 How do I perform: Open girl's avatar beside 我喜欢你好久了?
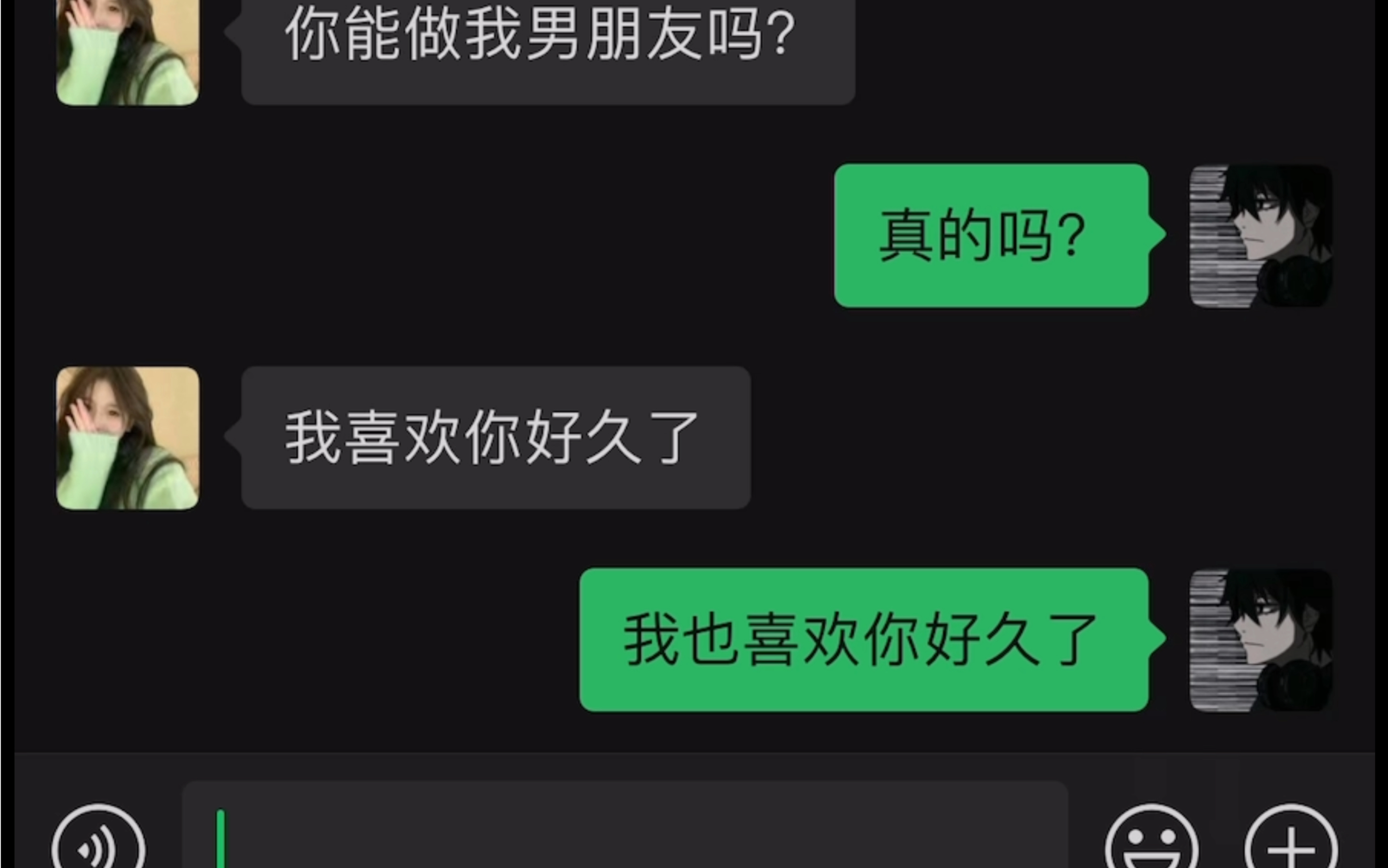click(x=128, y=438)
